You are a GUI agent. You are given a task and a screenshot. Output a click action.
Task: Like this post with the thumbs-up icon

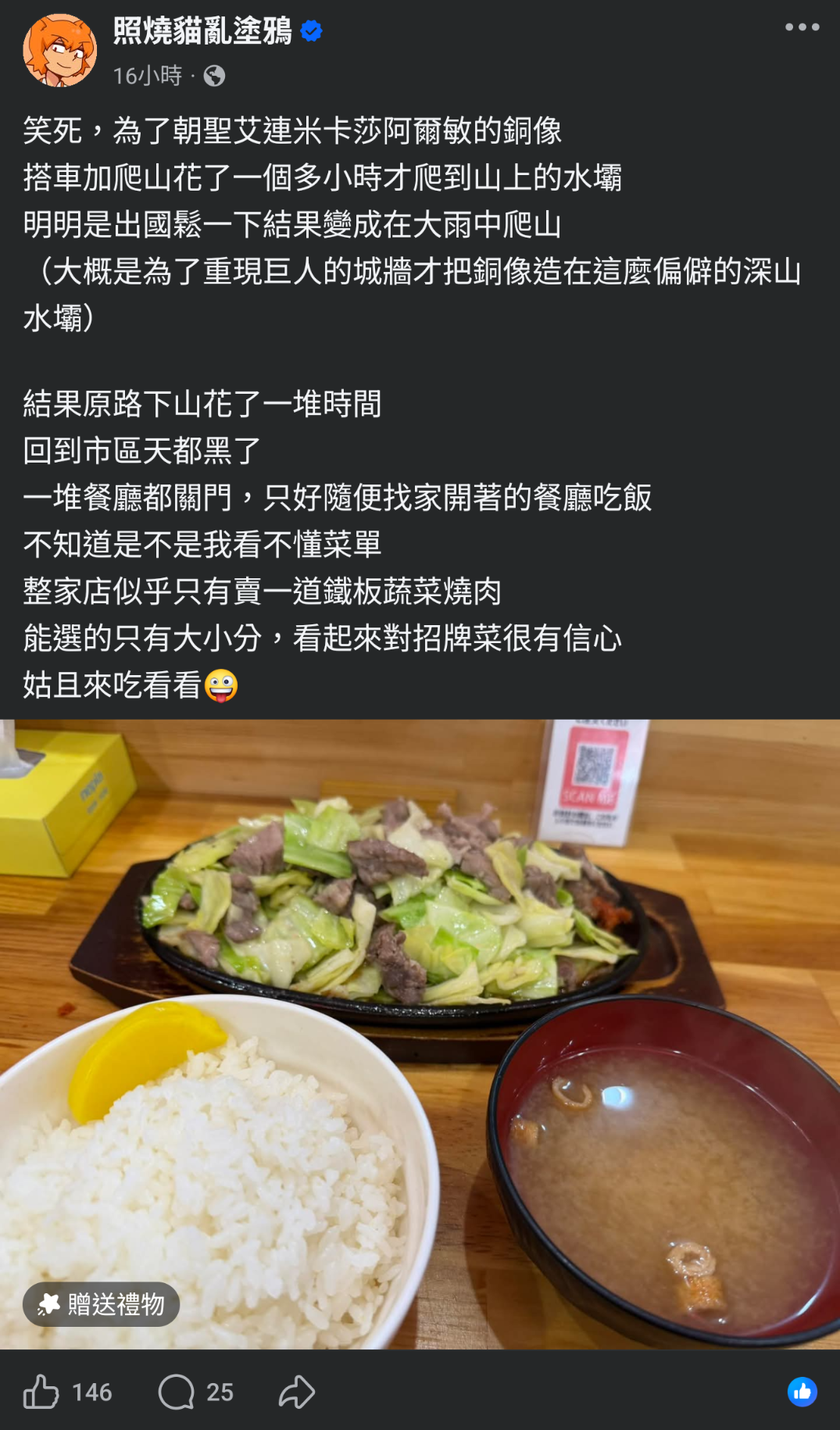tap(41, 1392)
